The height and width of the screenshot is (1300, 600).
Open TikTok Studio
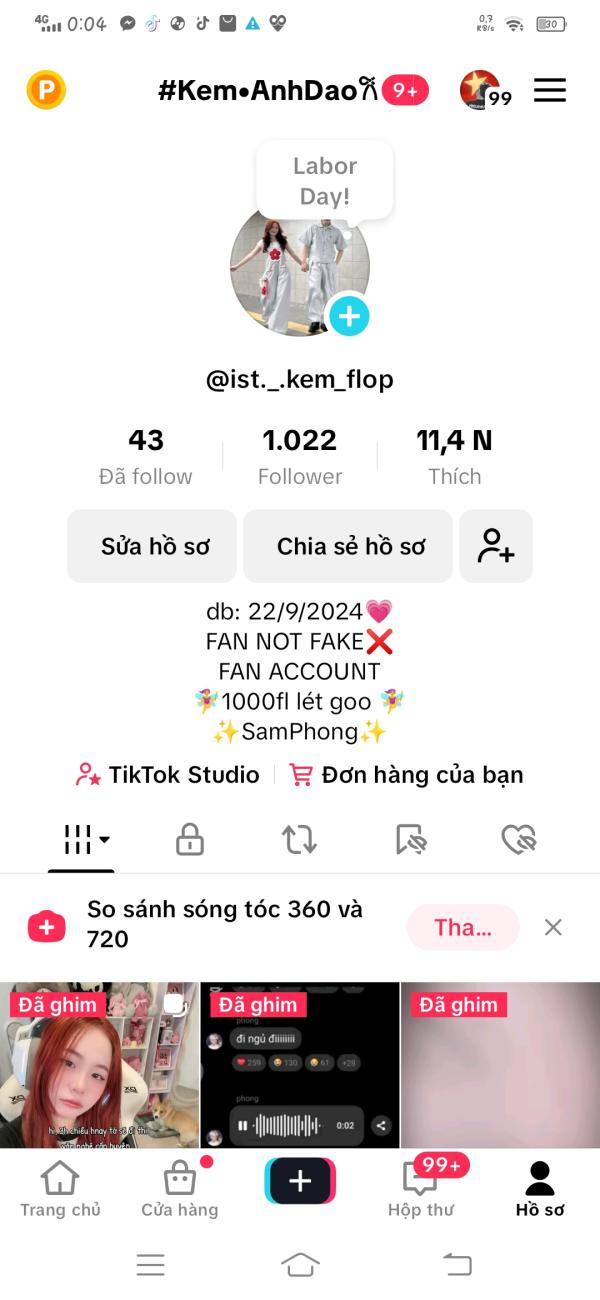pos(168,775)
